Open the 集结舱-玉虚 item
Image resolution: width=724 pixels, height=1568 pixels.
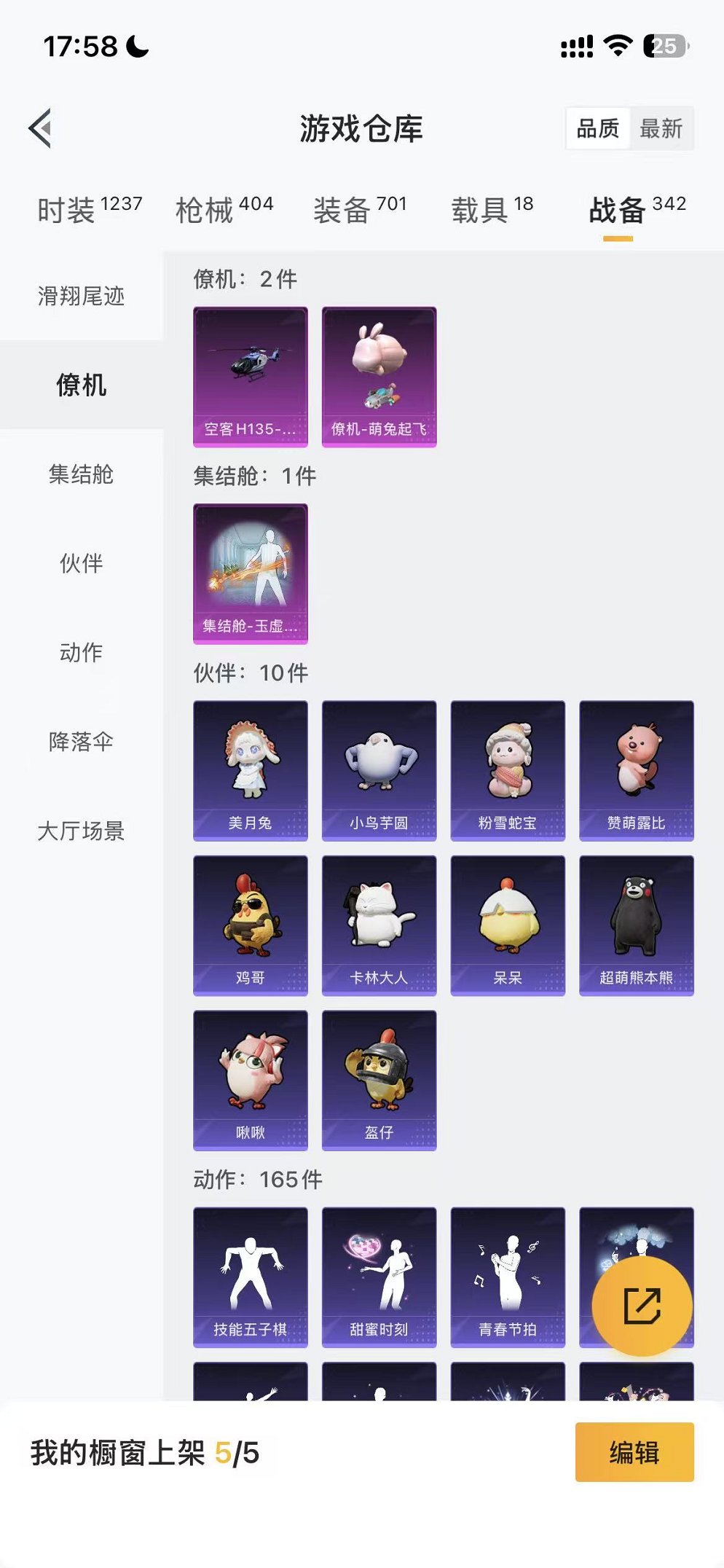tap(250, 573)
